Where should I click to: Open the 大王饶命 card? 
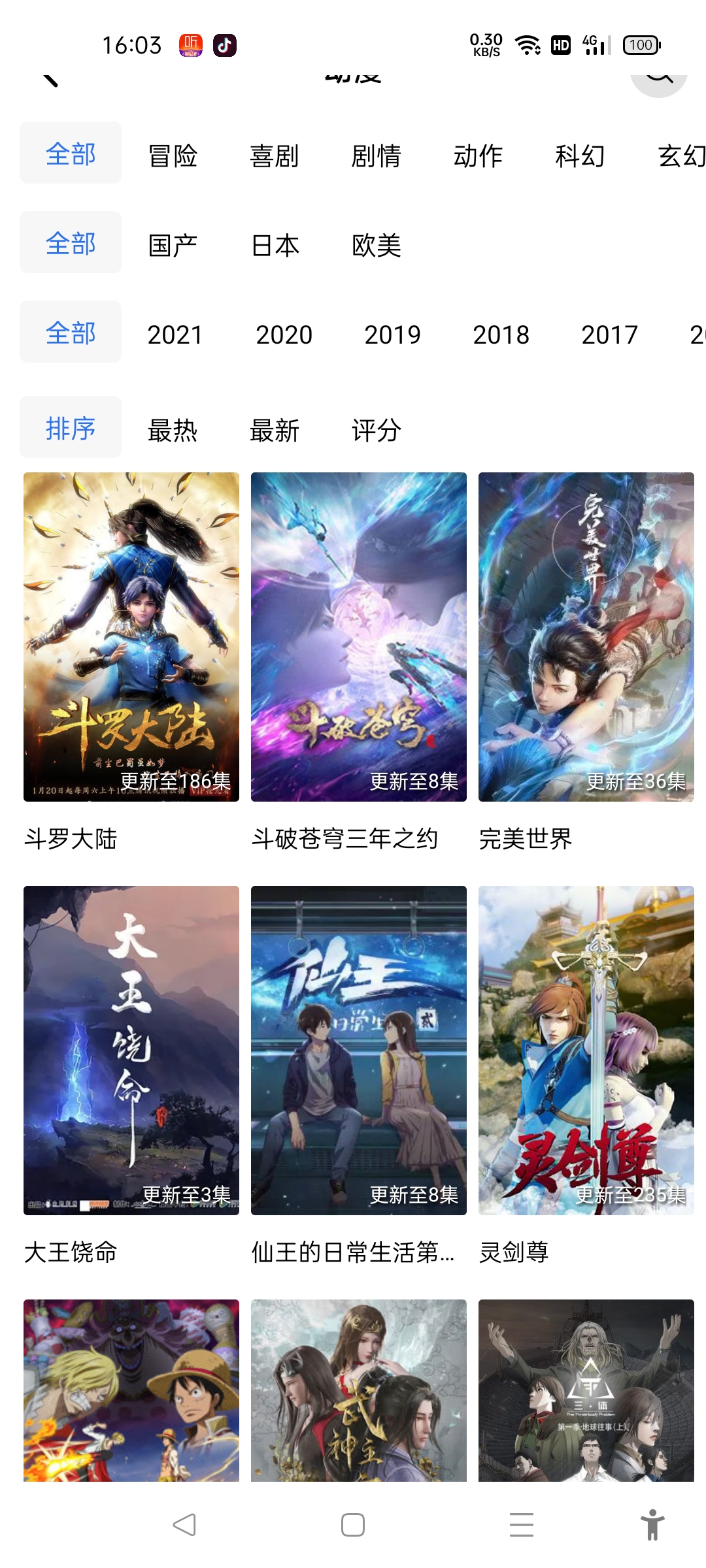point(131,1051)
